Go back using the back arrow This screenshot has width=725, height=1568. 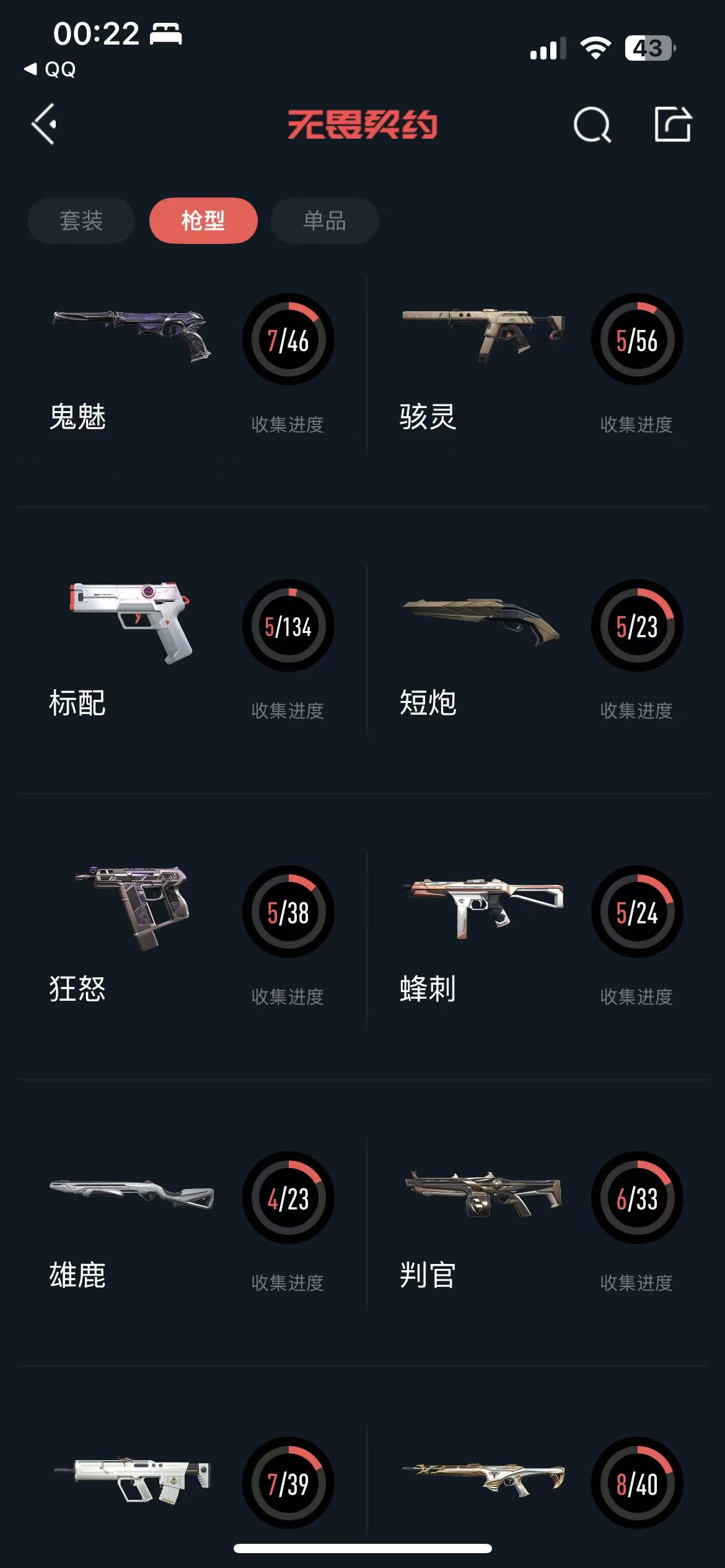45,124
